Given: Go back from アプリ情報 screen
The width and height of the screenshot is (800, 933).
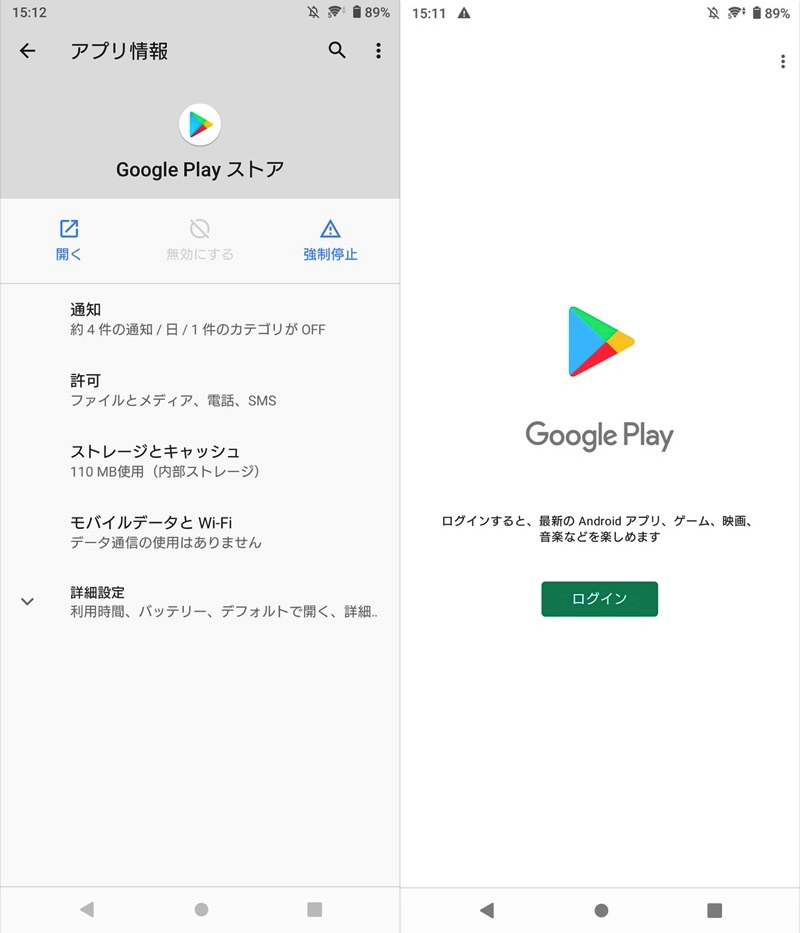Looking at the screenshot, I should tap(27, 51).
